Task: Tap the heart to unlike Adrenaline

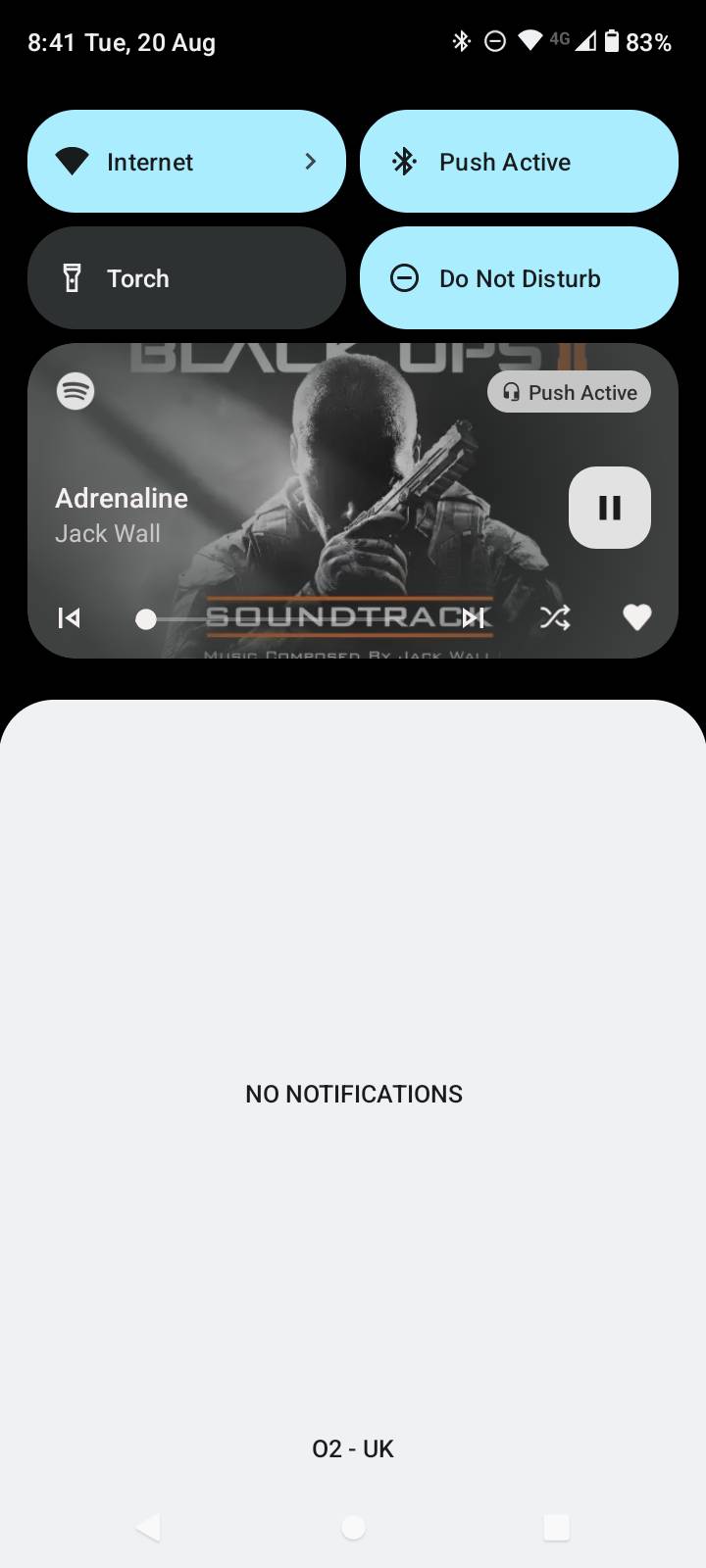Action: [x=637, y=617]
